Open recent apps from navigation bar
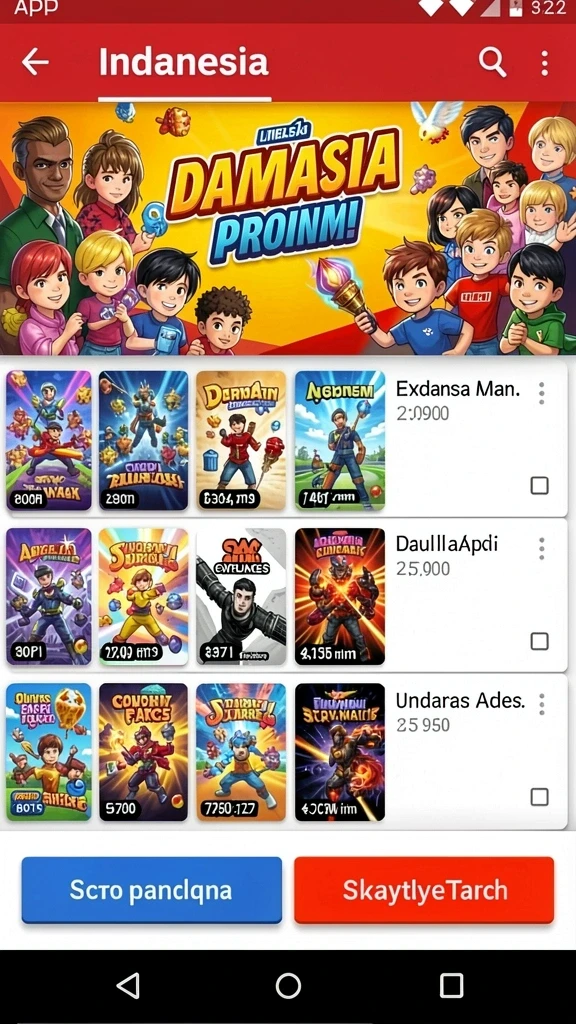This screenshot has height=1024, width=576. pyautogui.click(x=451, y=985)
